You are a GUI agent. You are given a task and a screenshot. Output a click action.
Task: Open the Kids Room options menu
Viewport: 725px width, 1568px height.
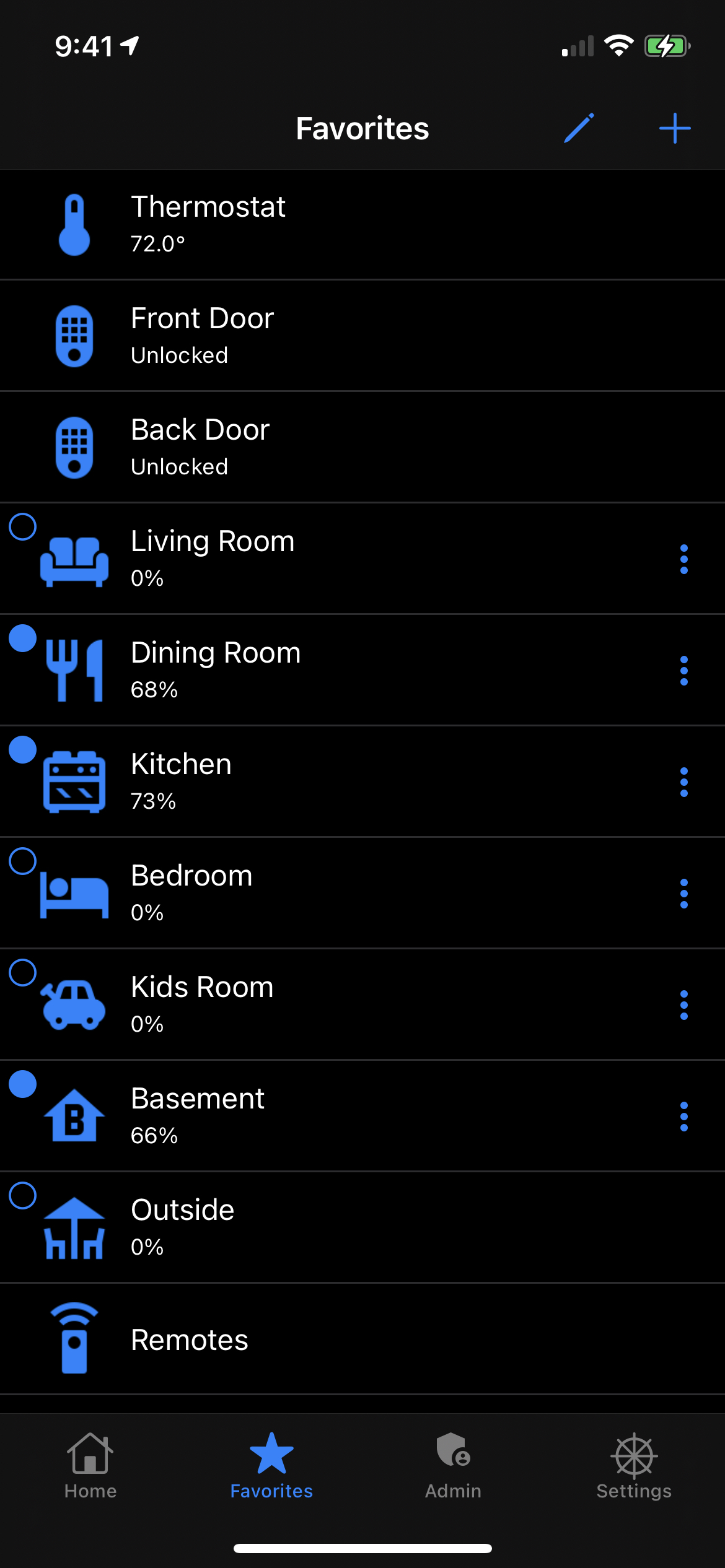click(683, 1004)
